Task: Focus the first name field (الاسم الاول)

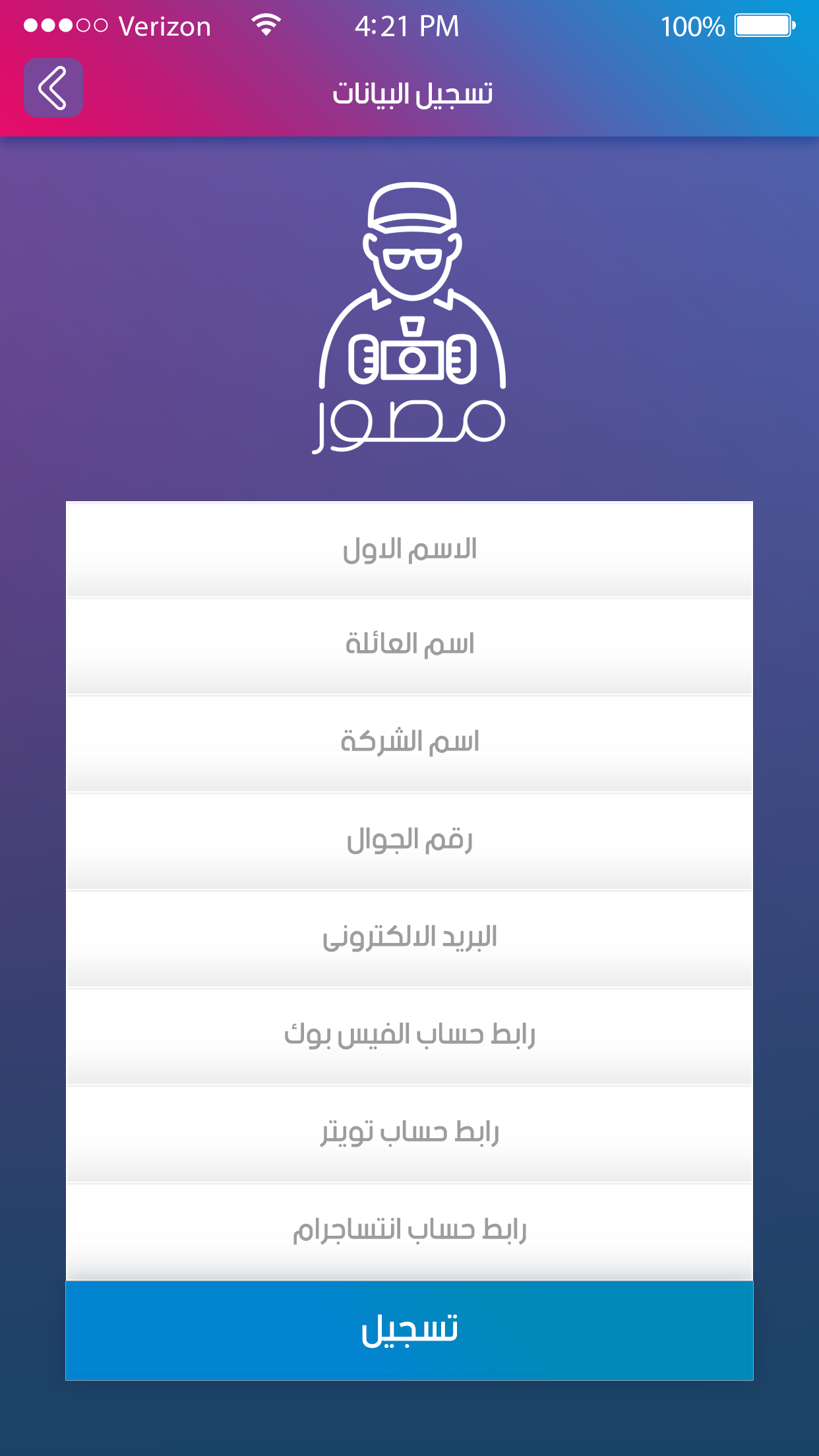Action: 409,549
